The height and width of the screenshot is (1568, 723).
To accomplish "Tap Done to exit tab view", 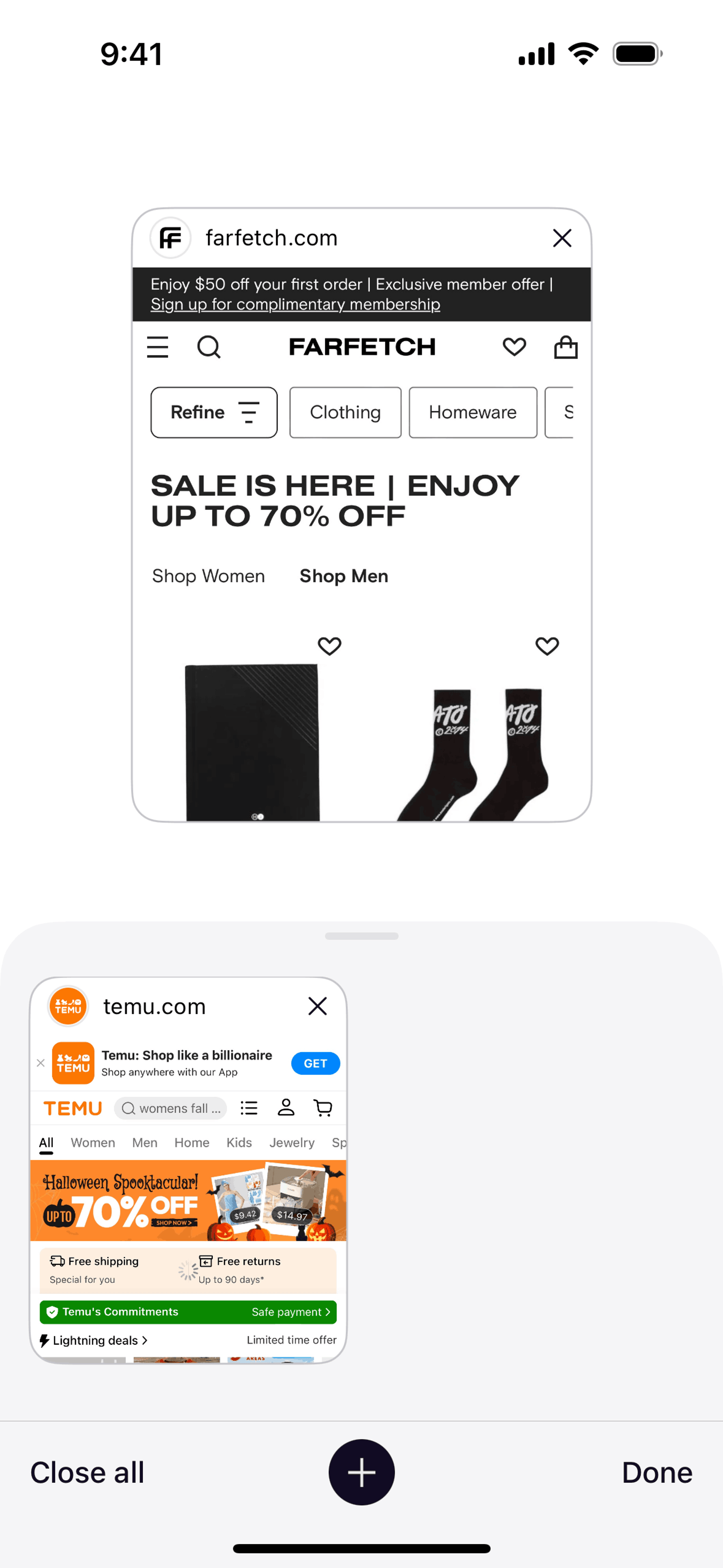I will 657,1472.
